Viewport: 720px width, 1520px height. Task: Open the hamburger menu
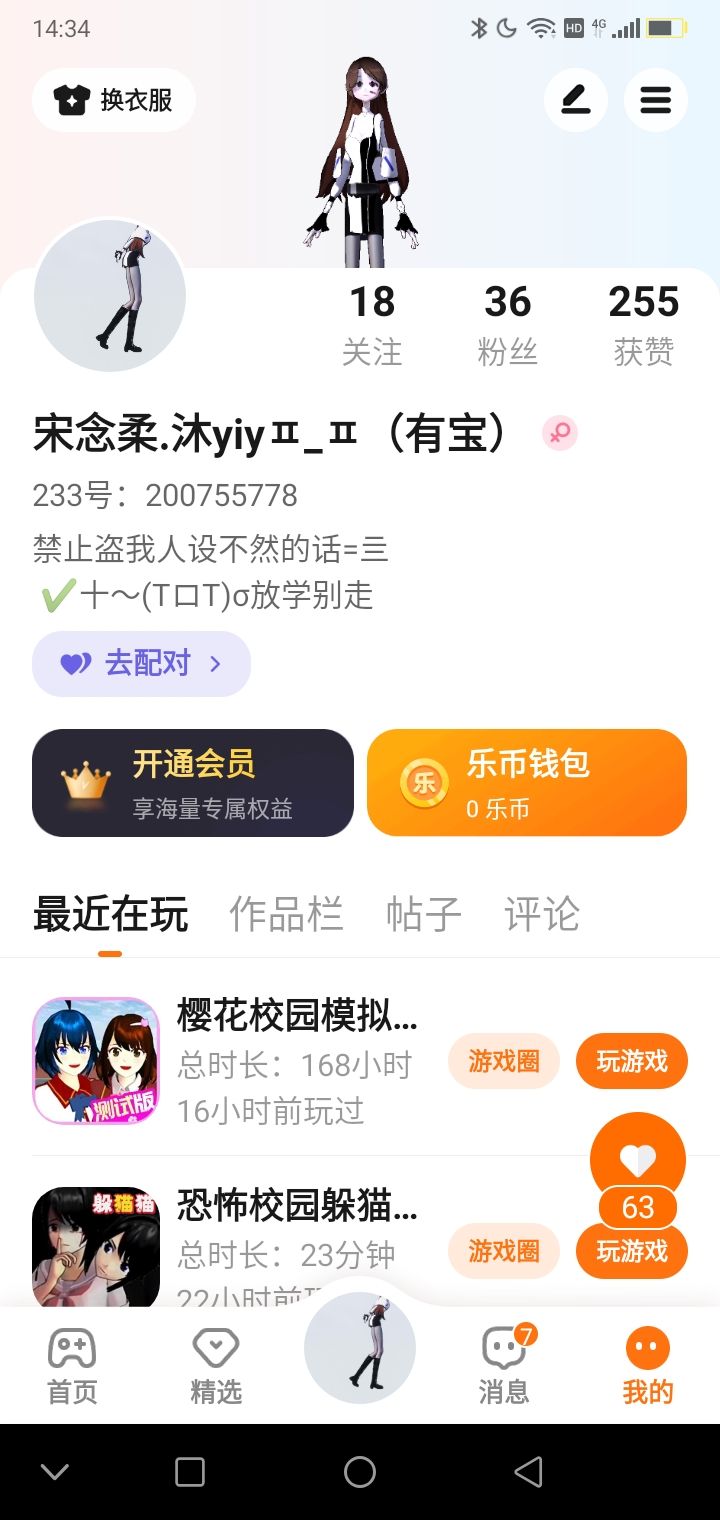click(x=656, y=100)
